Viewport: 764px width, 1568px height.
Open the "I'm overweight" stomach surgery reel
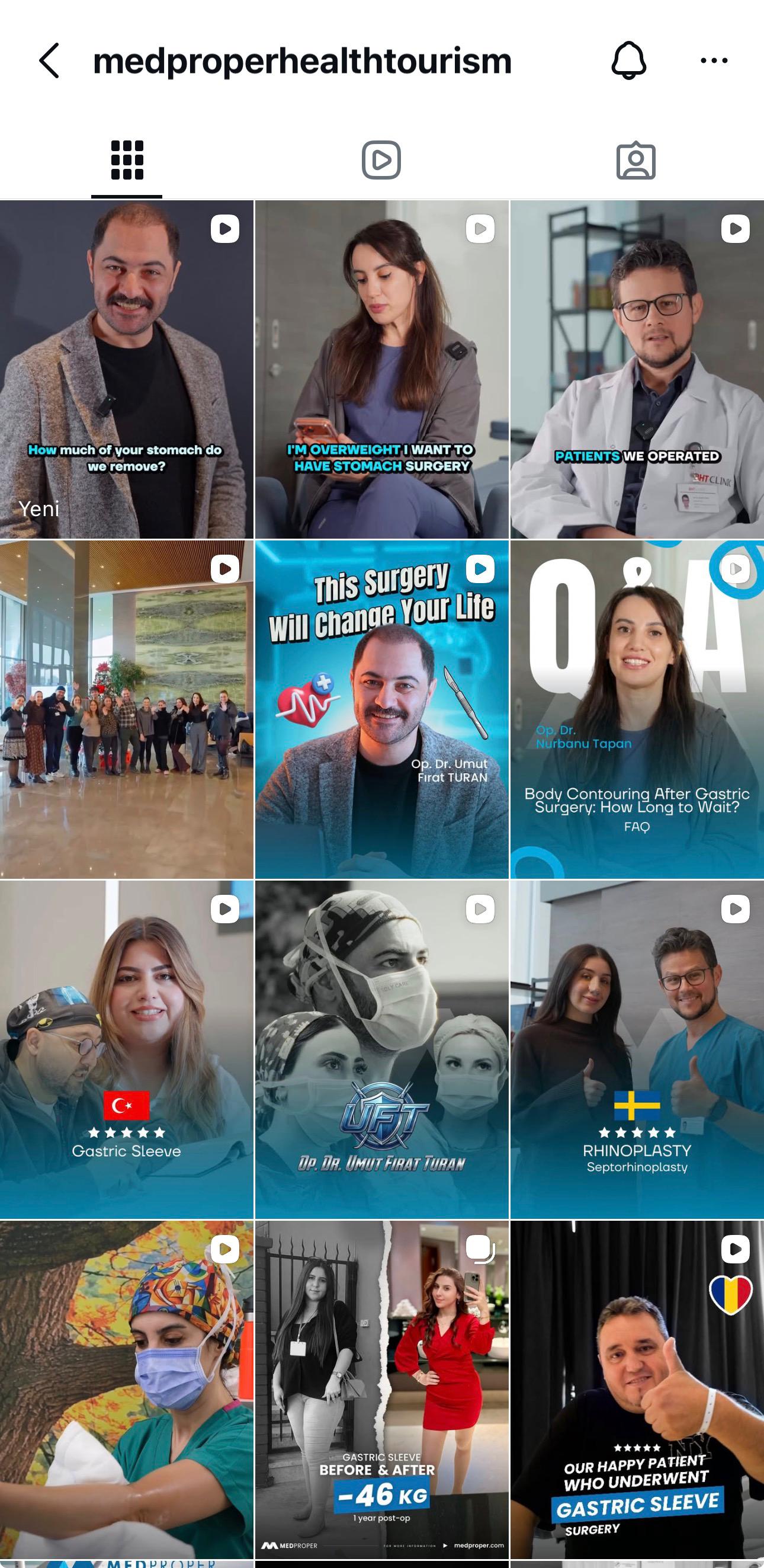click(x=381, y=369)
